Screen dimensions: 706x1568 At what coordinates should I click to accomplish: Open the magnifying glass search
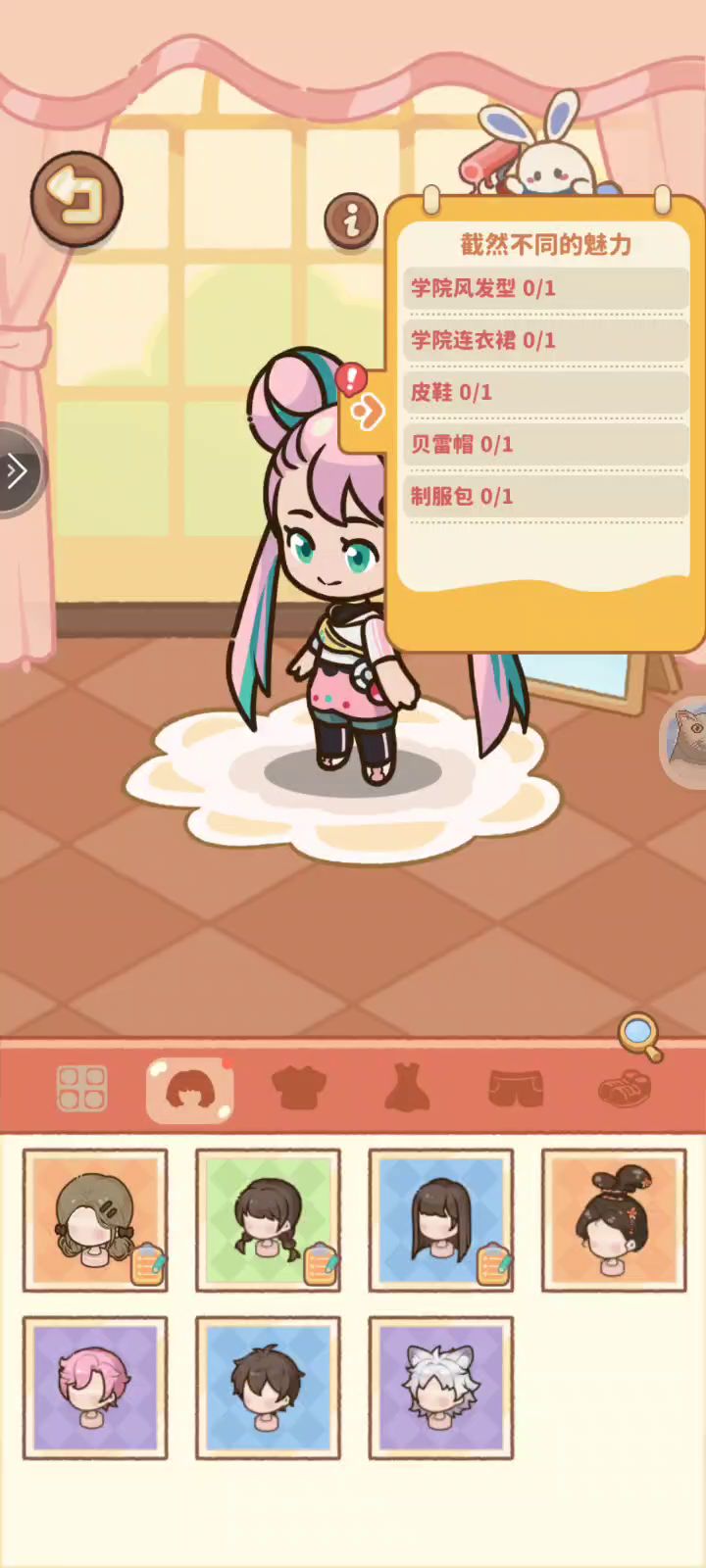point(639,1035)
